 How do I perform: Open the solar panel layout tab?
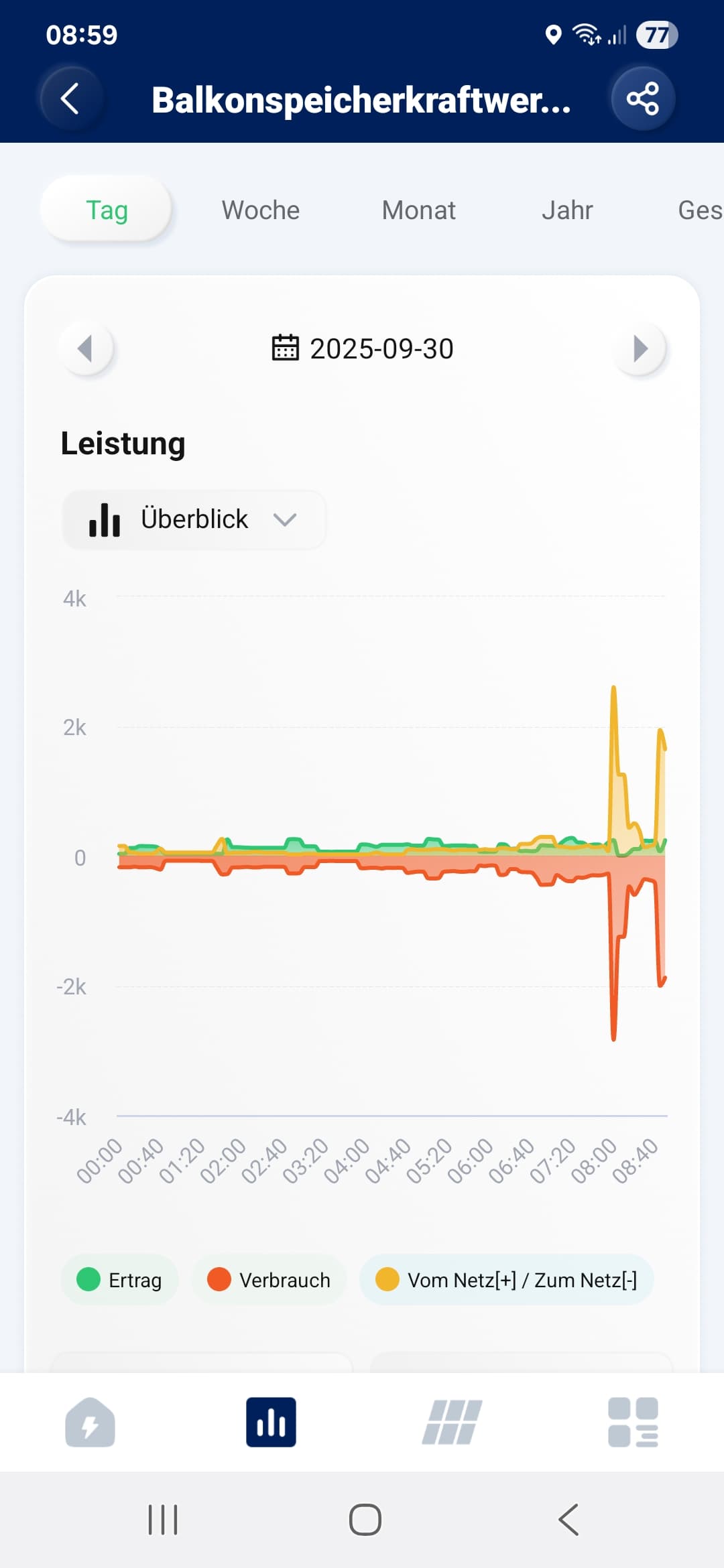click(x=452, y=1422)
